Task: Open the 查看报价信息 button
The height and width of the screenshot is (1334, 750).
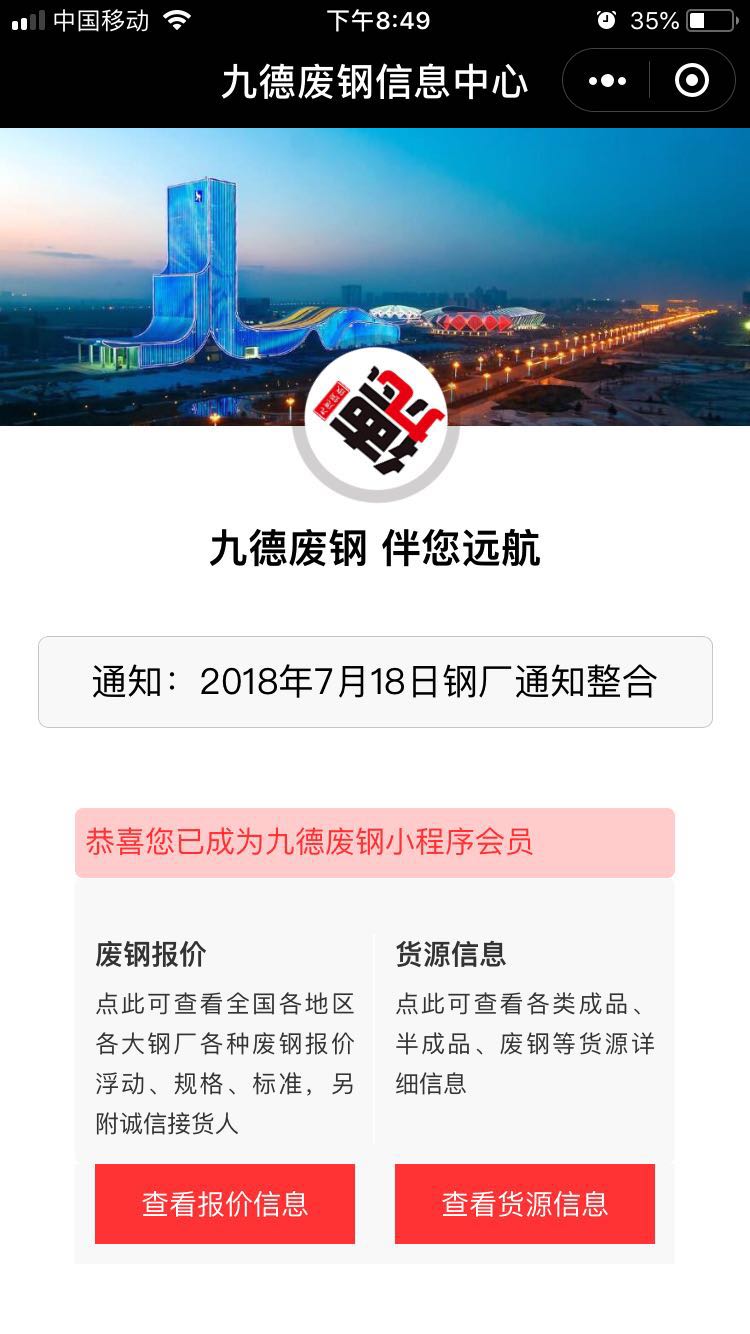Action: [225, 1204]
